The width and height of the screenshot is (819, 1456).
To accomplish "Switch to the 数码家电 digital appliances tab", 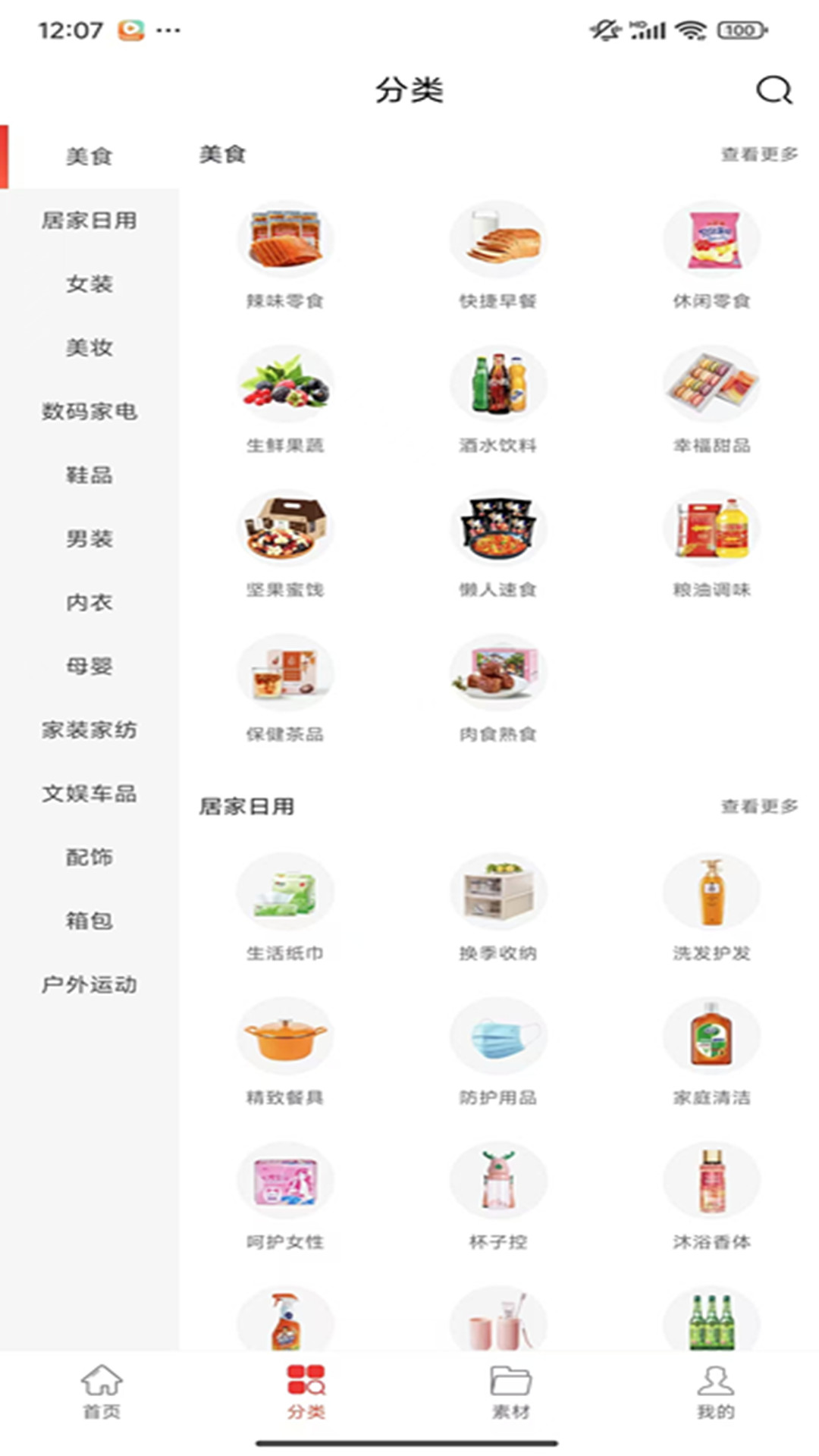I will pyautogui.click(x=91, y=412).
